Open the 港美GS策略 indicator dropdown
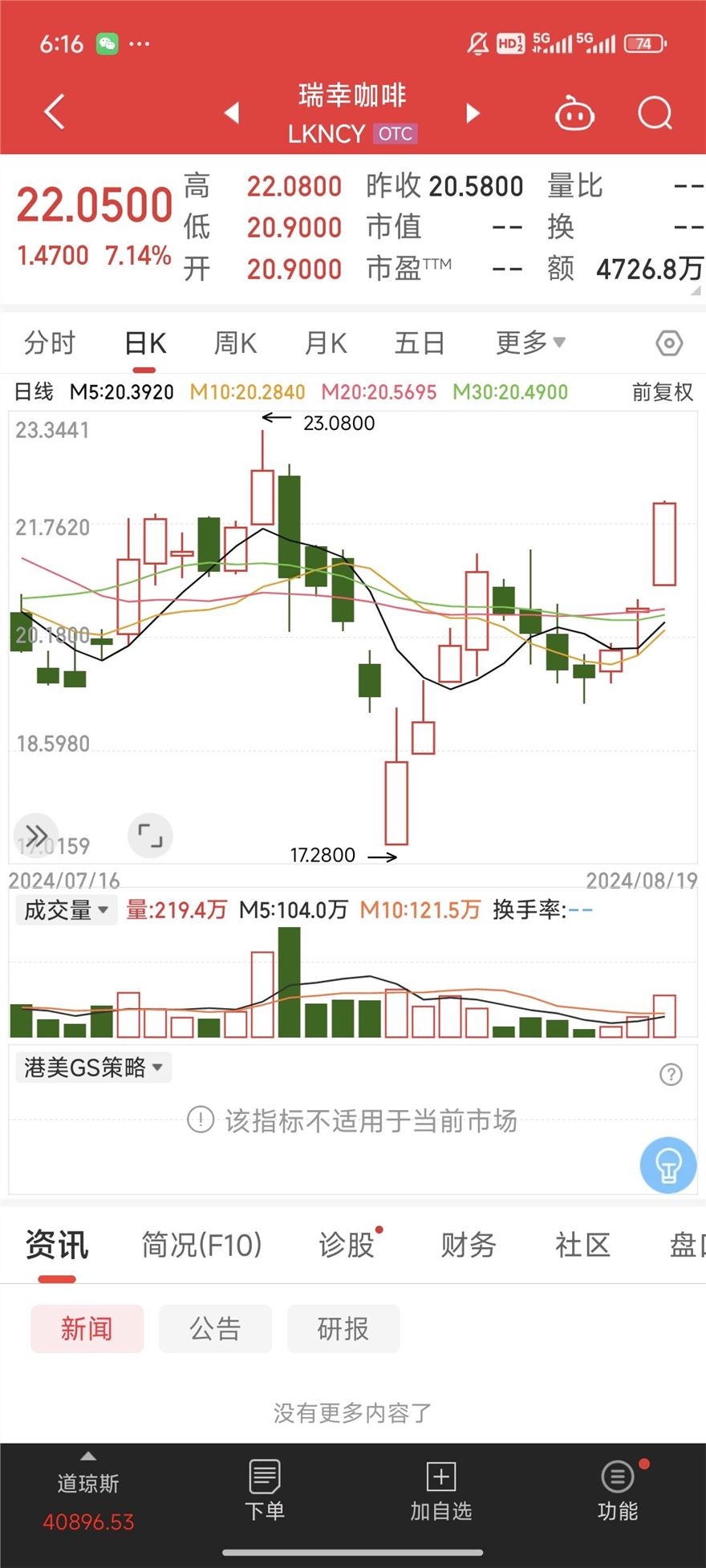The height and width of the screenshot is (1568, 706). coord(93,1068)
